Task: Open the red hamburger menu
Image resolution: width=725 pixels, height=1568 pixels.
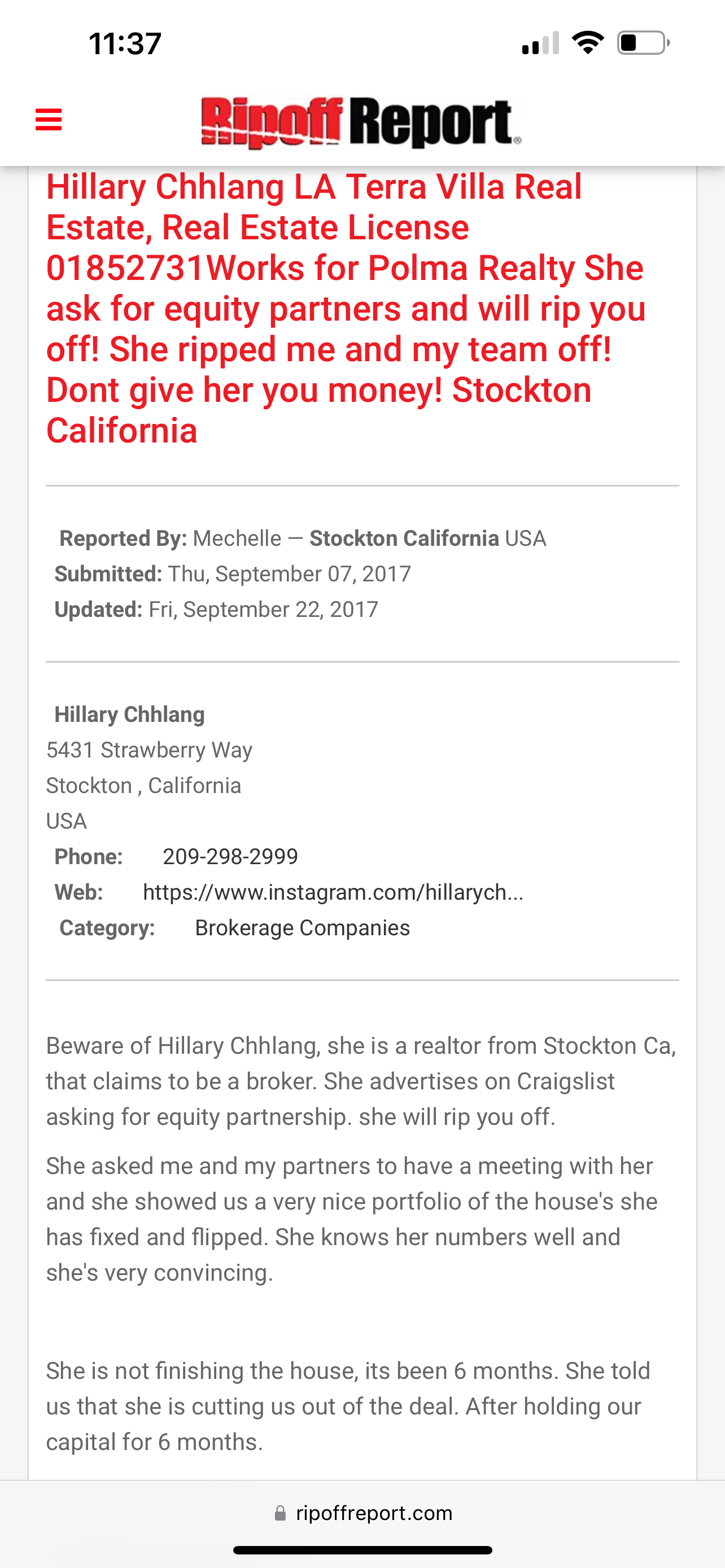Action: (x=49, y=119)
